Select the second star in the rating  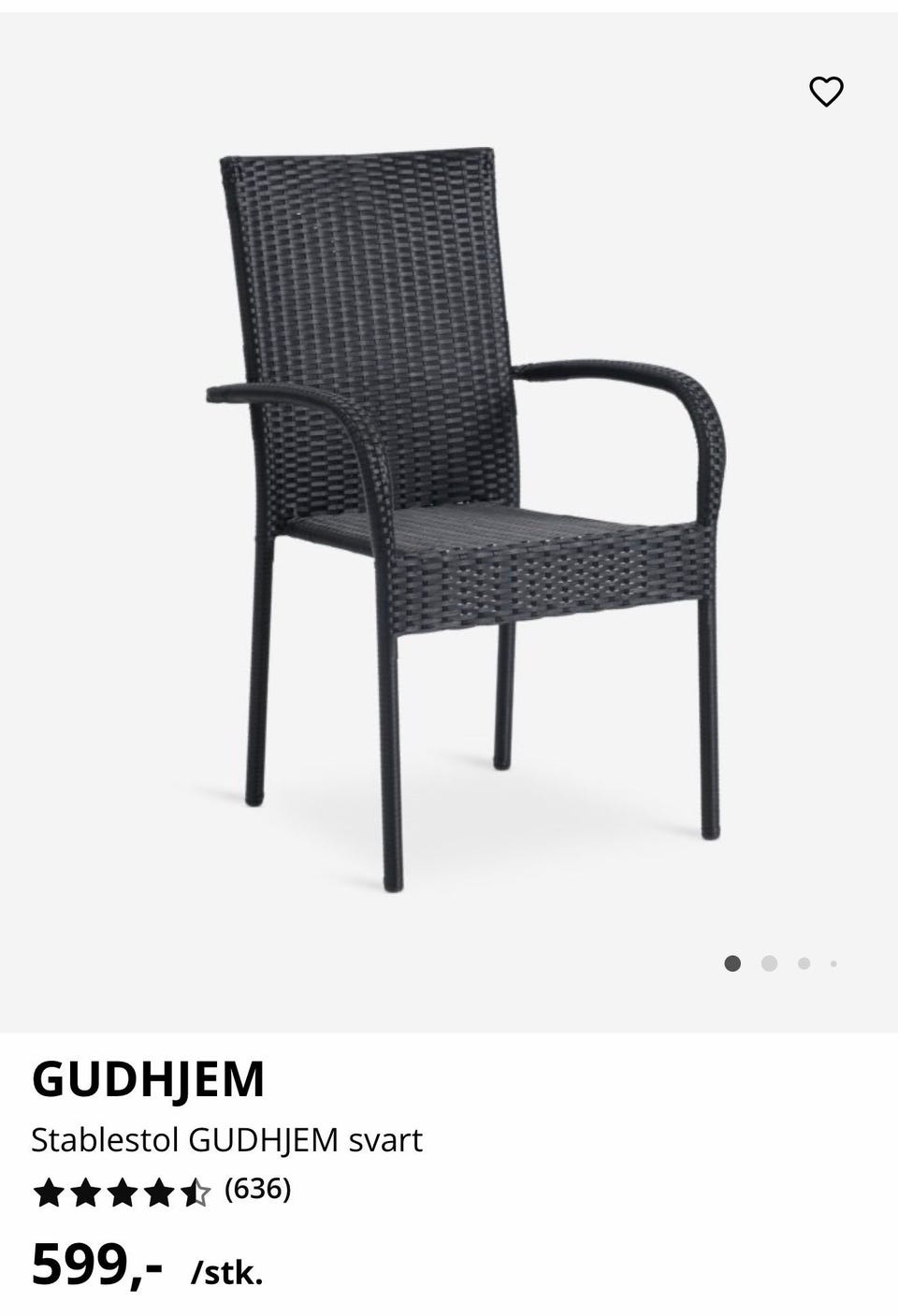pos(84,1192)
